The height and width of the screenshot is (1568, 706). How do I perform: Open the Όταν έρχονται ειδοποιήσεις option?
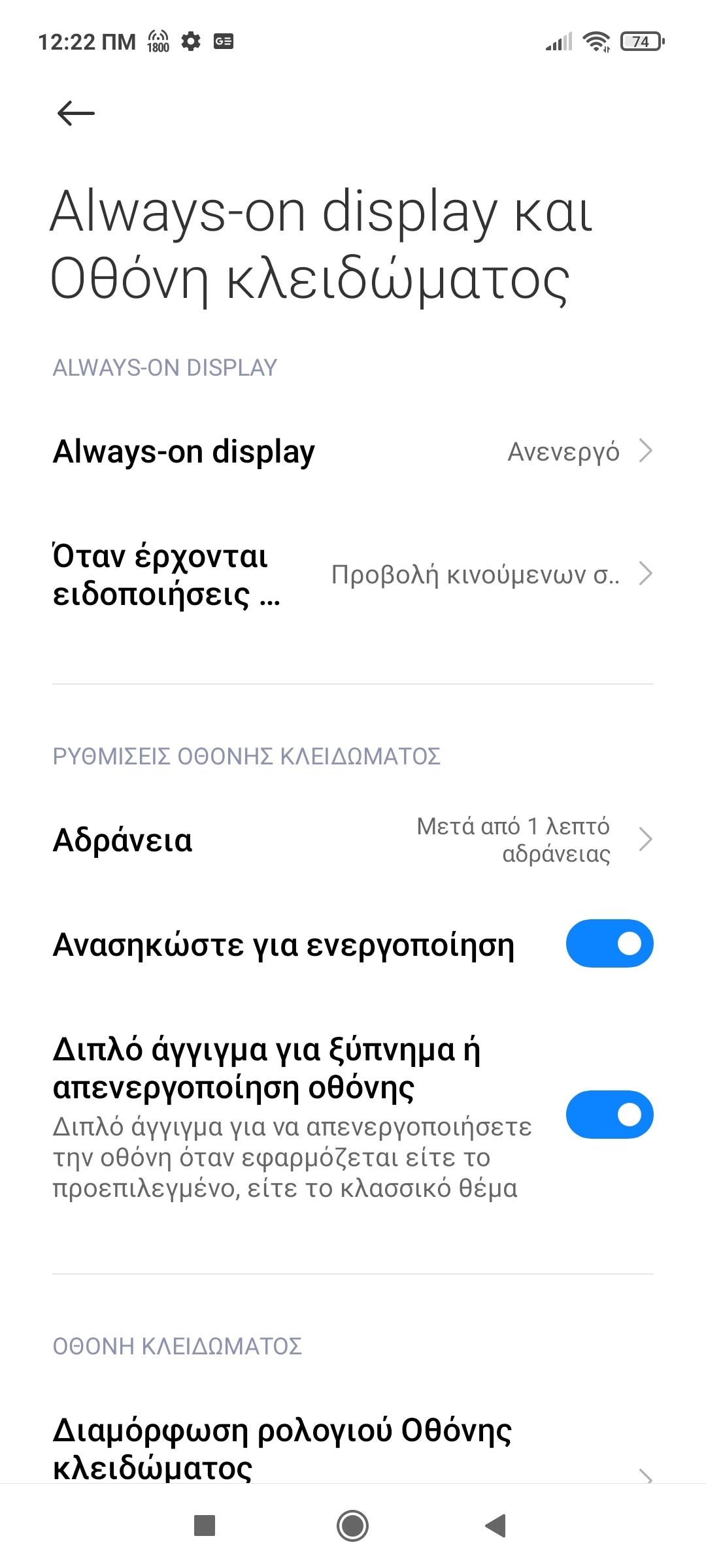(x=353, y=575)
